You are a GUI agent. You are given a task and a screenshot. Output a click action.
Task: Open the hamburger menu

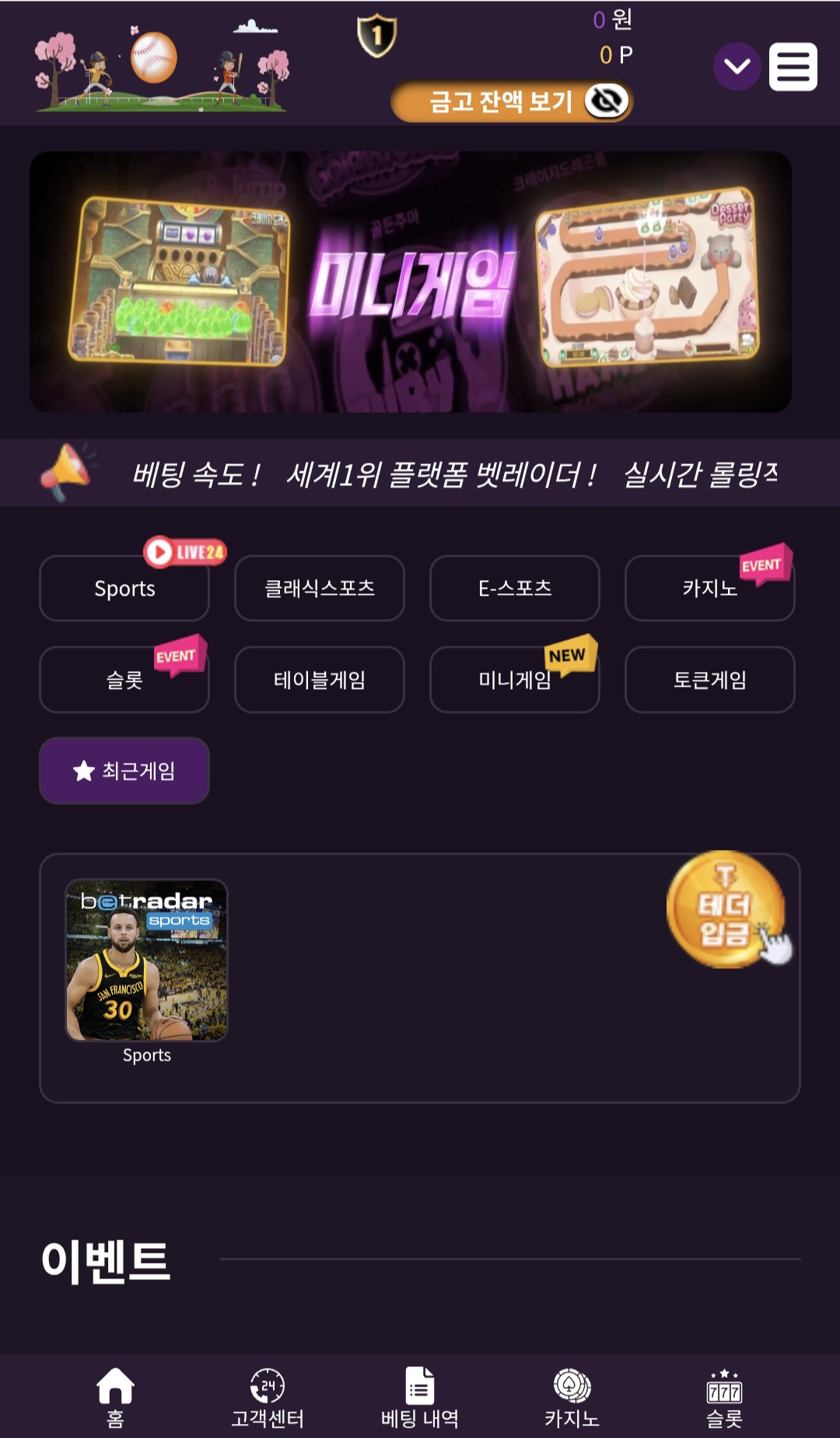793,67
